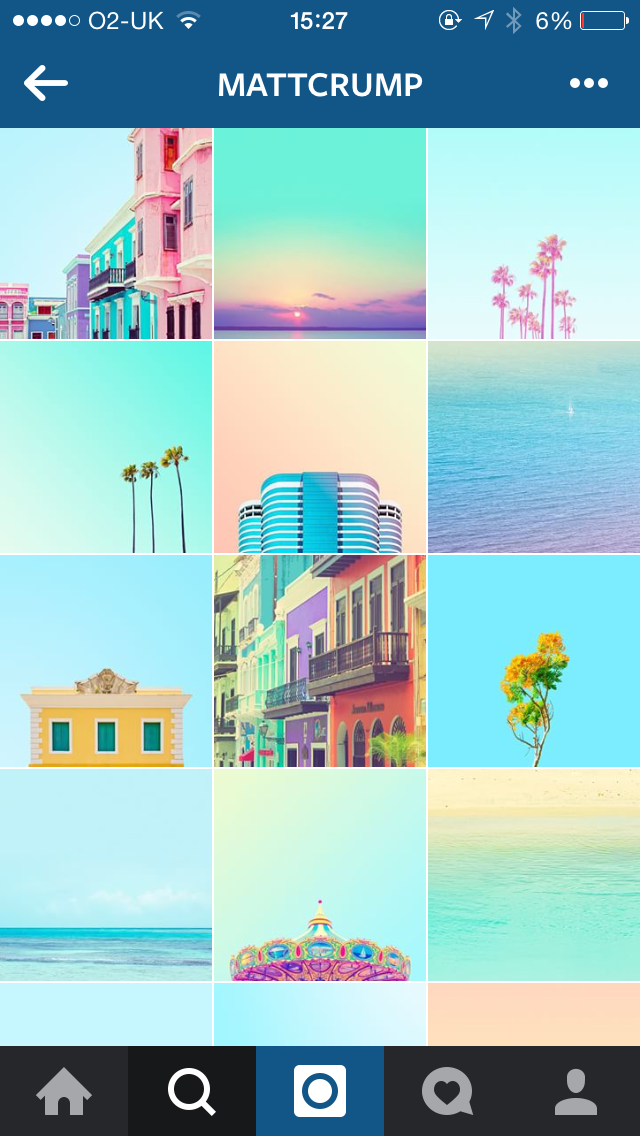Open the colorful carousel top photo
Screen dimensions: 640x1136
(x=320, y=876)
